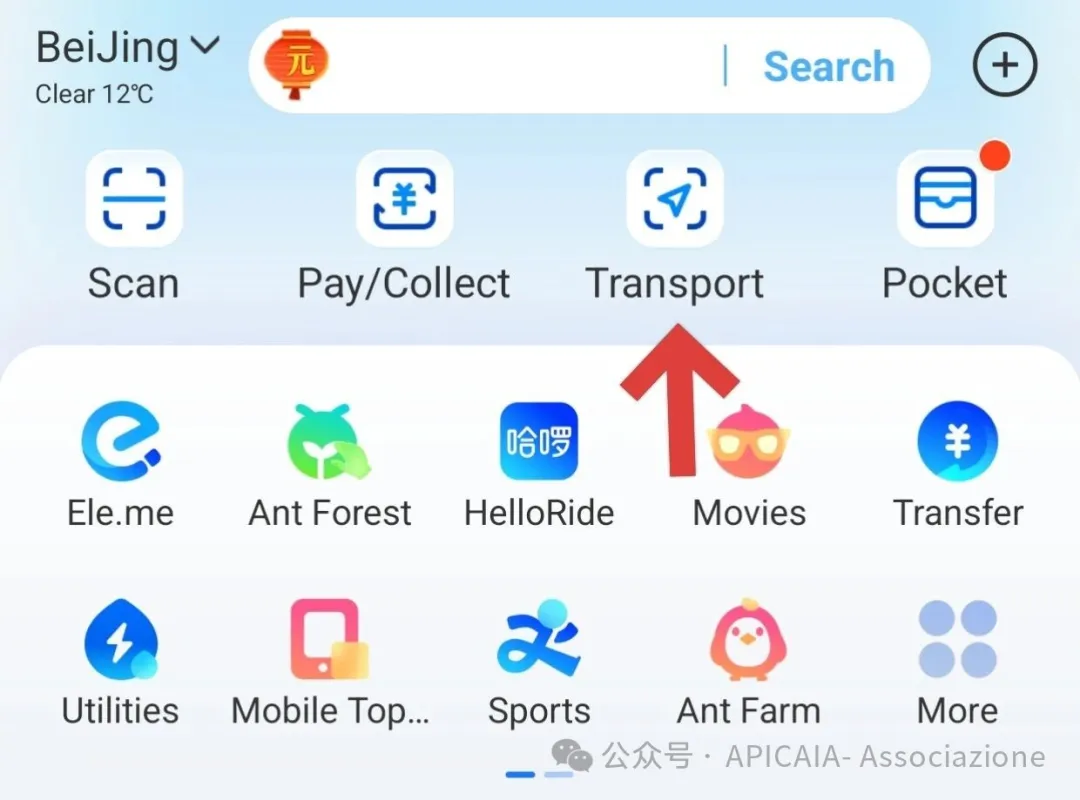The height and width of the screenshot is (800, 1080).
Task: Open the BeiJing city selector dropdown
Action: point(126,48)
